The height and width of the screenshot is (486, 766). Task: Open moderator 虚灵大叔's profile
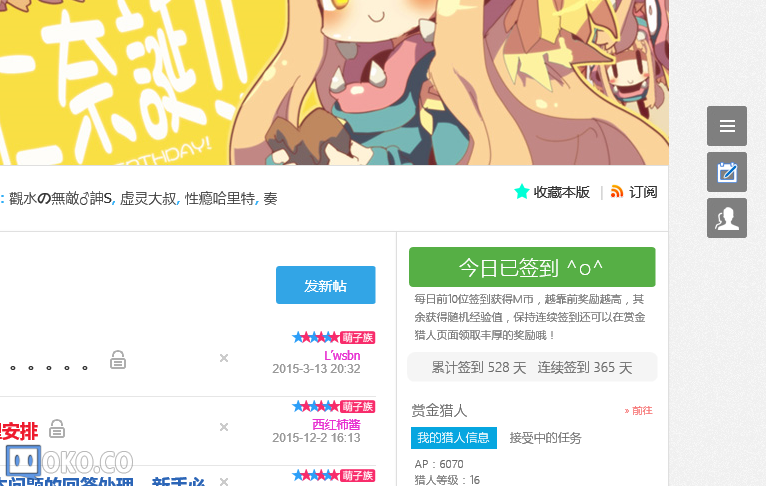click(147, 199)
